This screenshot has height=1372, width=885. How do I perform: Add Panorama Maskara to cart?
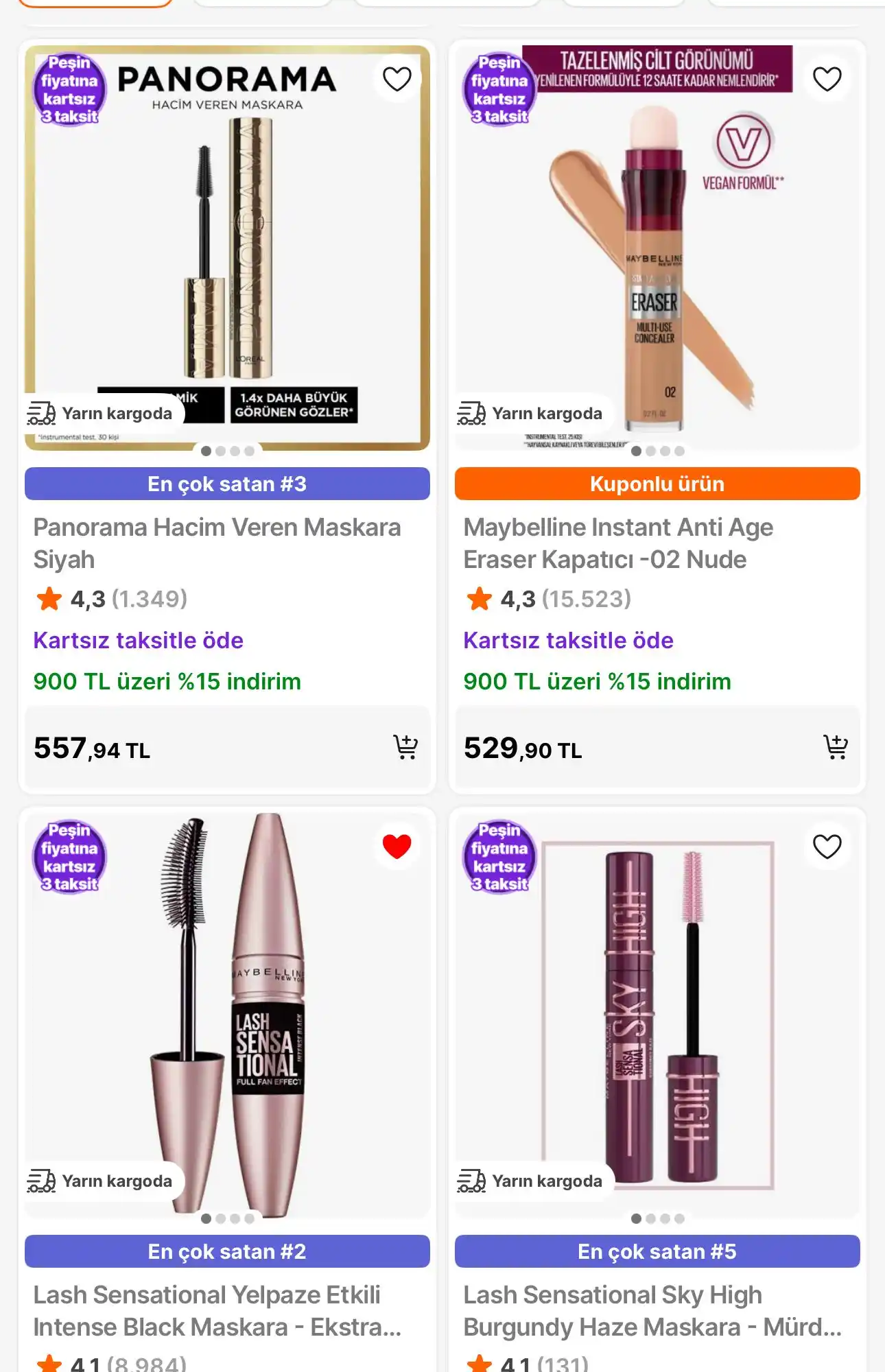[405, 747]
